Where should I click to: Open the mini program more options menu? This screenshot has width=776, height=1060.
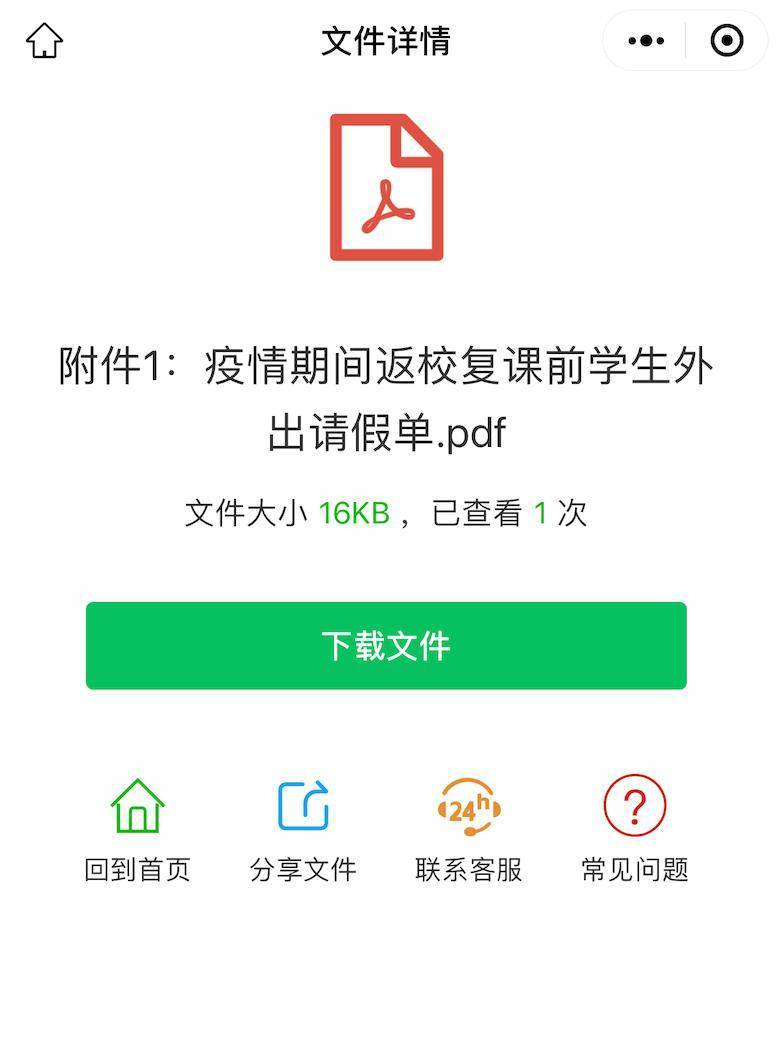click(x=646, y=41)
